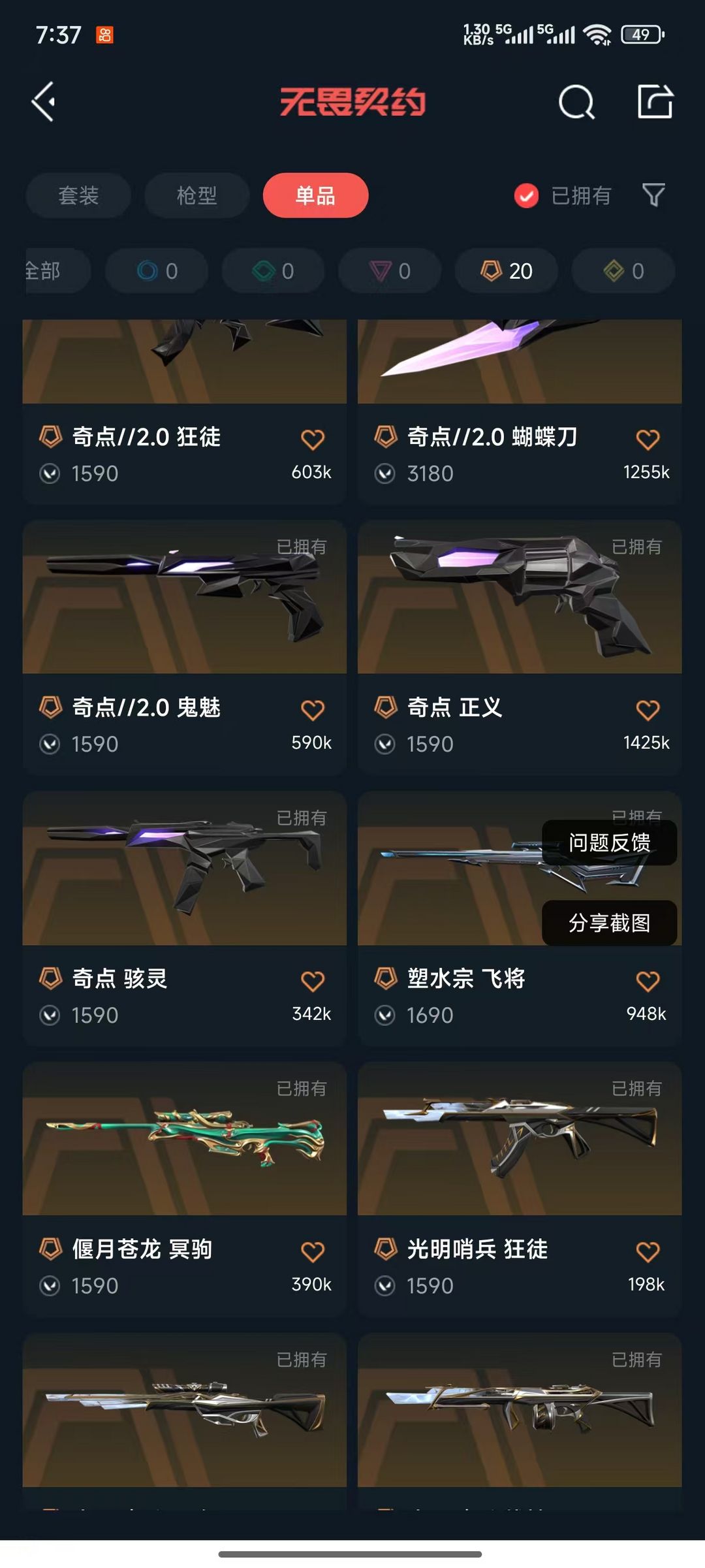Favorite 奇点//2.0 蝴蝶刀 with the heart

pyautogui.click(x=647, y=439)
